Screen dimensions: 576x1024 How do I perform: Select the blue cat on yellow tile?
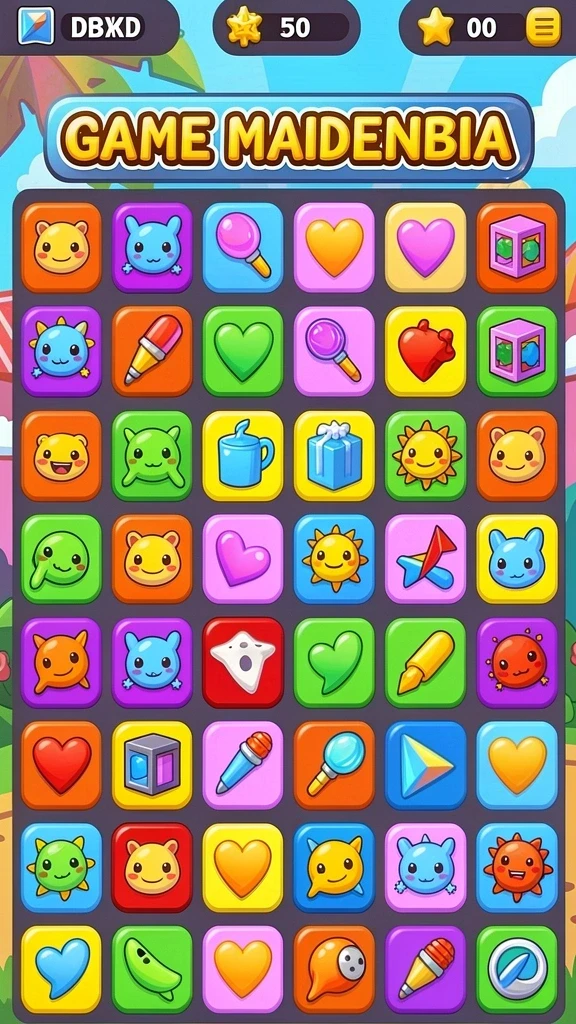tap(517, 558)
